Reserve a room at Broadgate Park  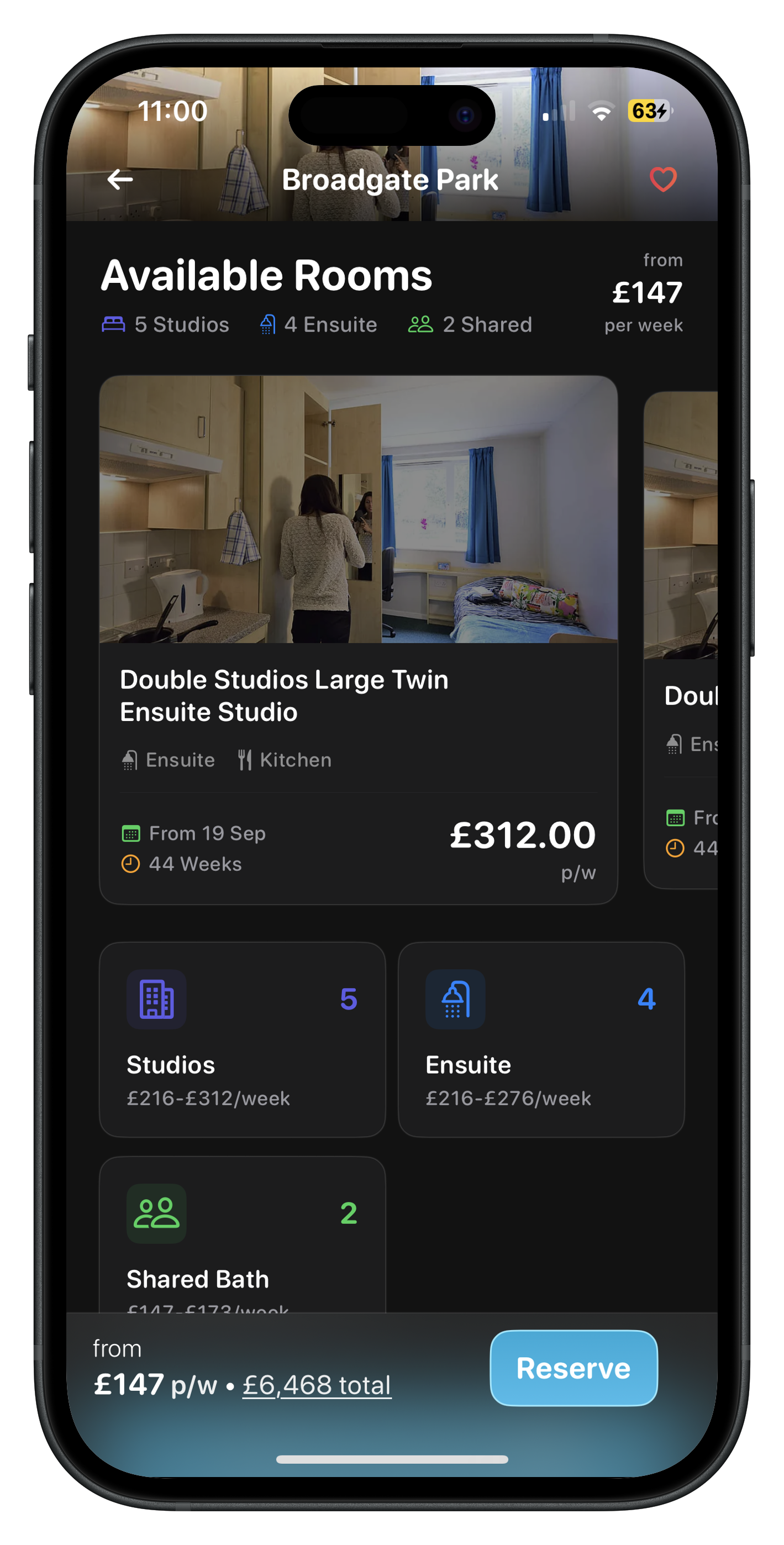point(573,1368)
